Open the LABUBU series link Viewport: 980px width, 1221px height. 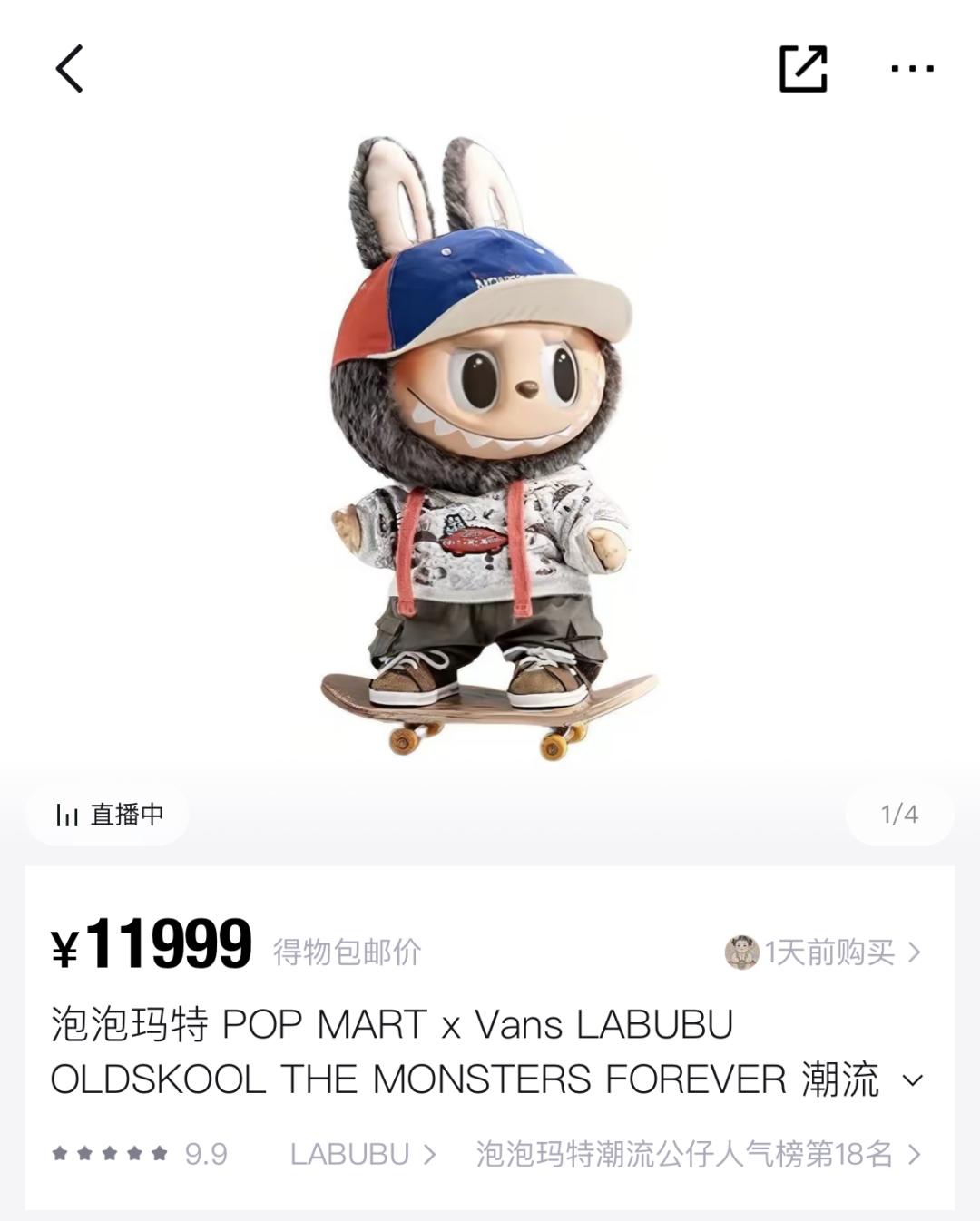click(362, 1154)
